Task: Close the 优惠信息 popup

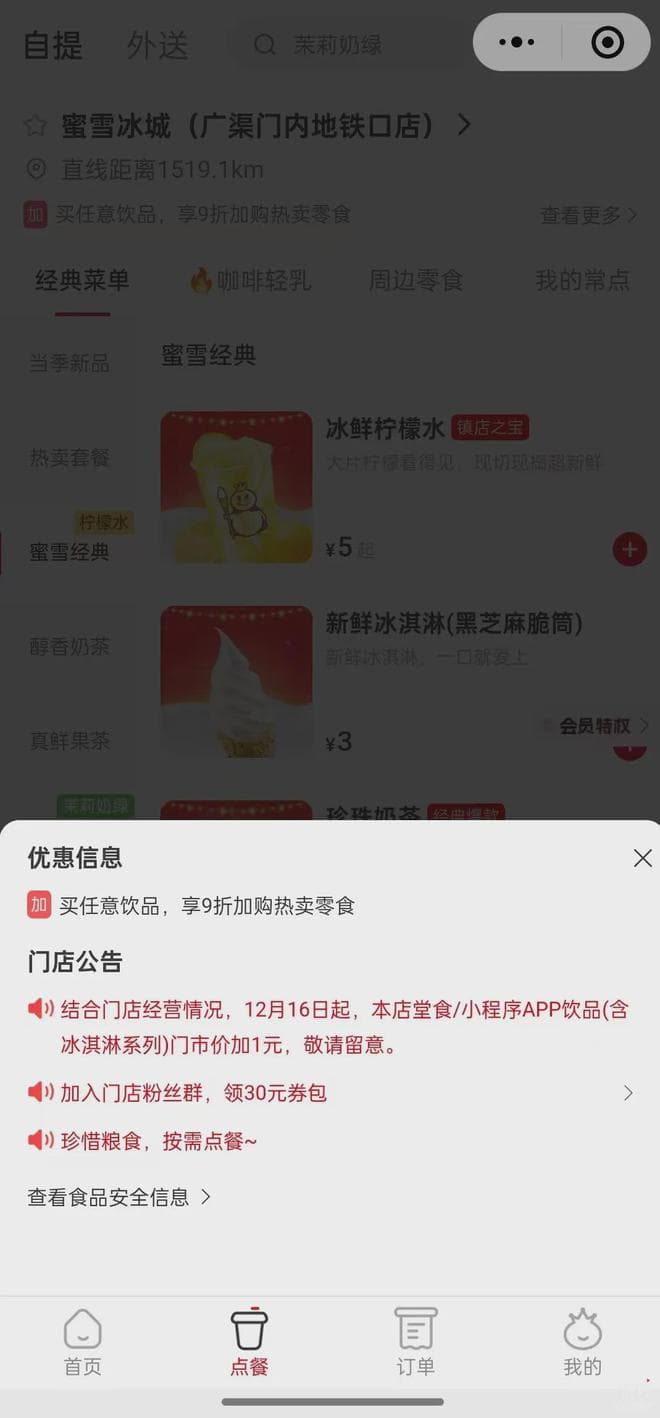Action: point(642,858)
